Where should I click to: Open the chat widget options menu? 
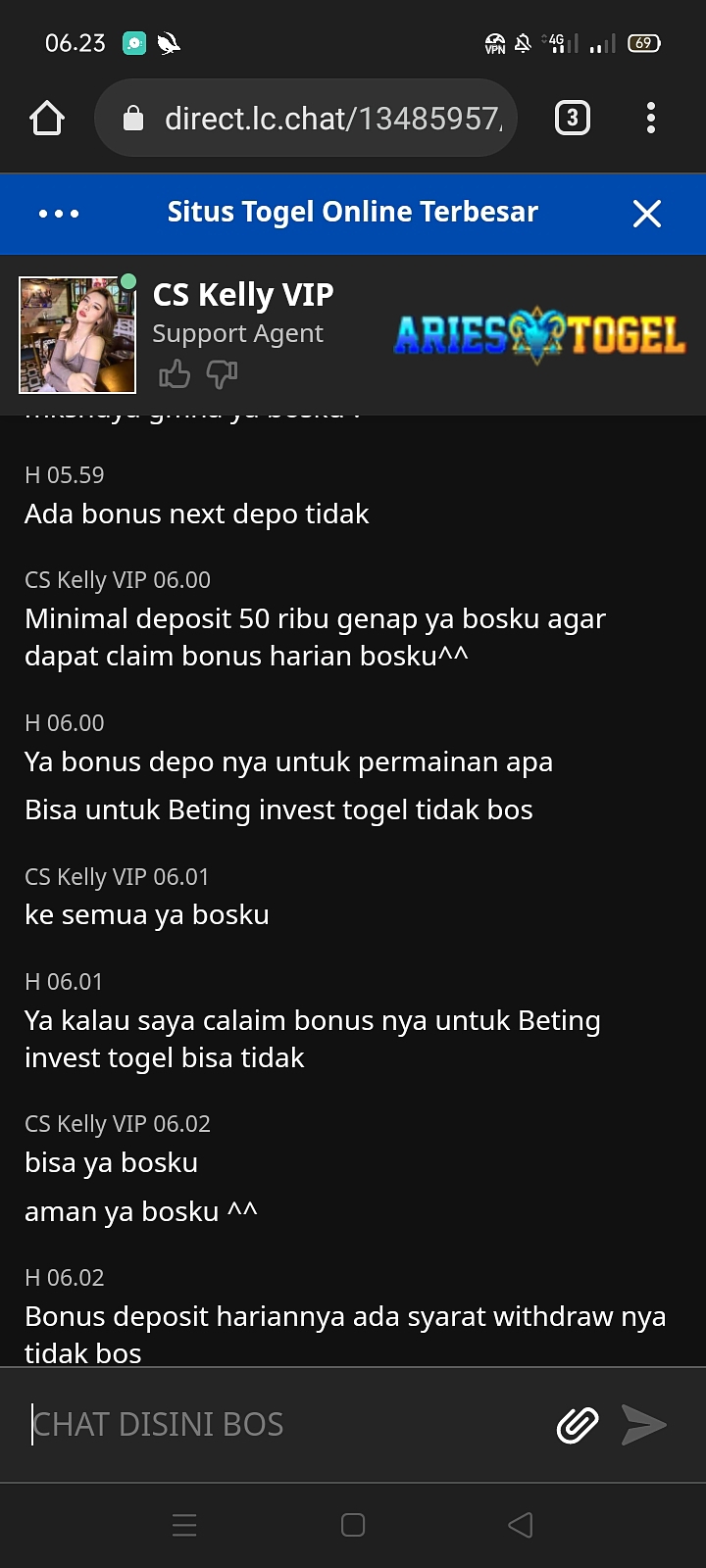click(59, 214)
